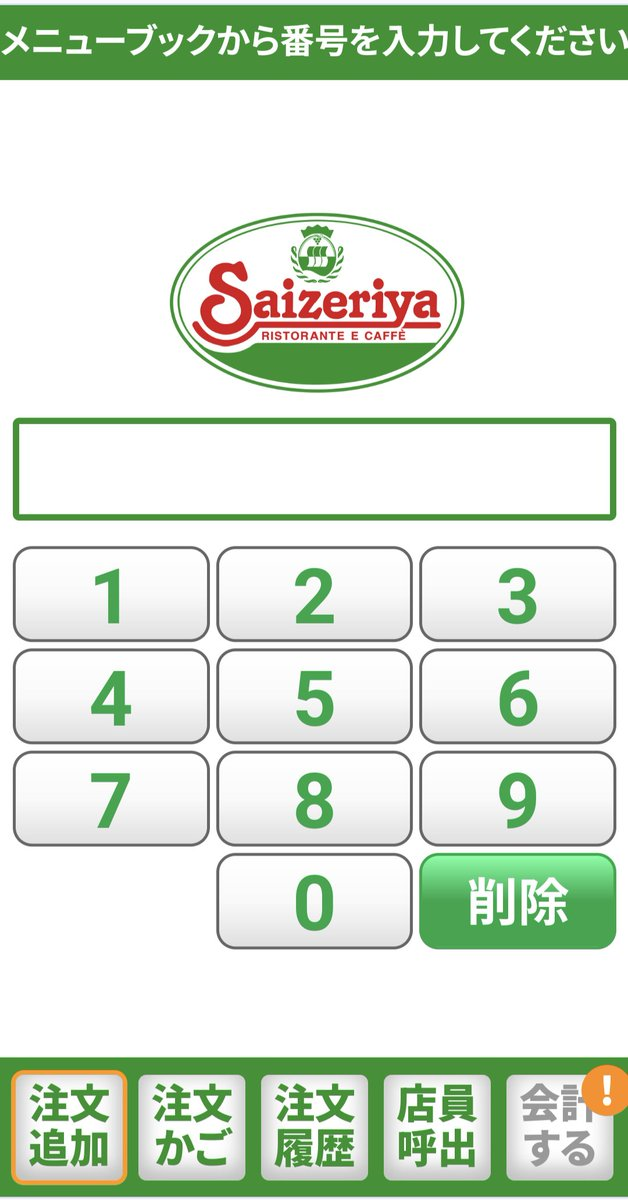The width and height of the screenshot is (628, 1200).
Task: Enter digit 4 on the keypad
Action: point(111,697)
